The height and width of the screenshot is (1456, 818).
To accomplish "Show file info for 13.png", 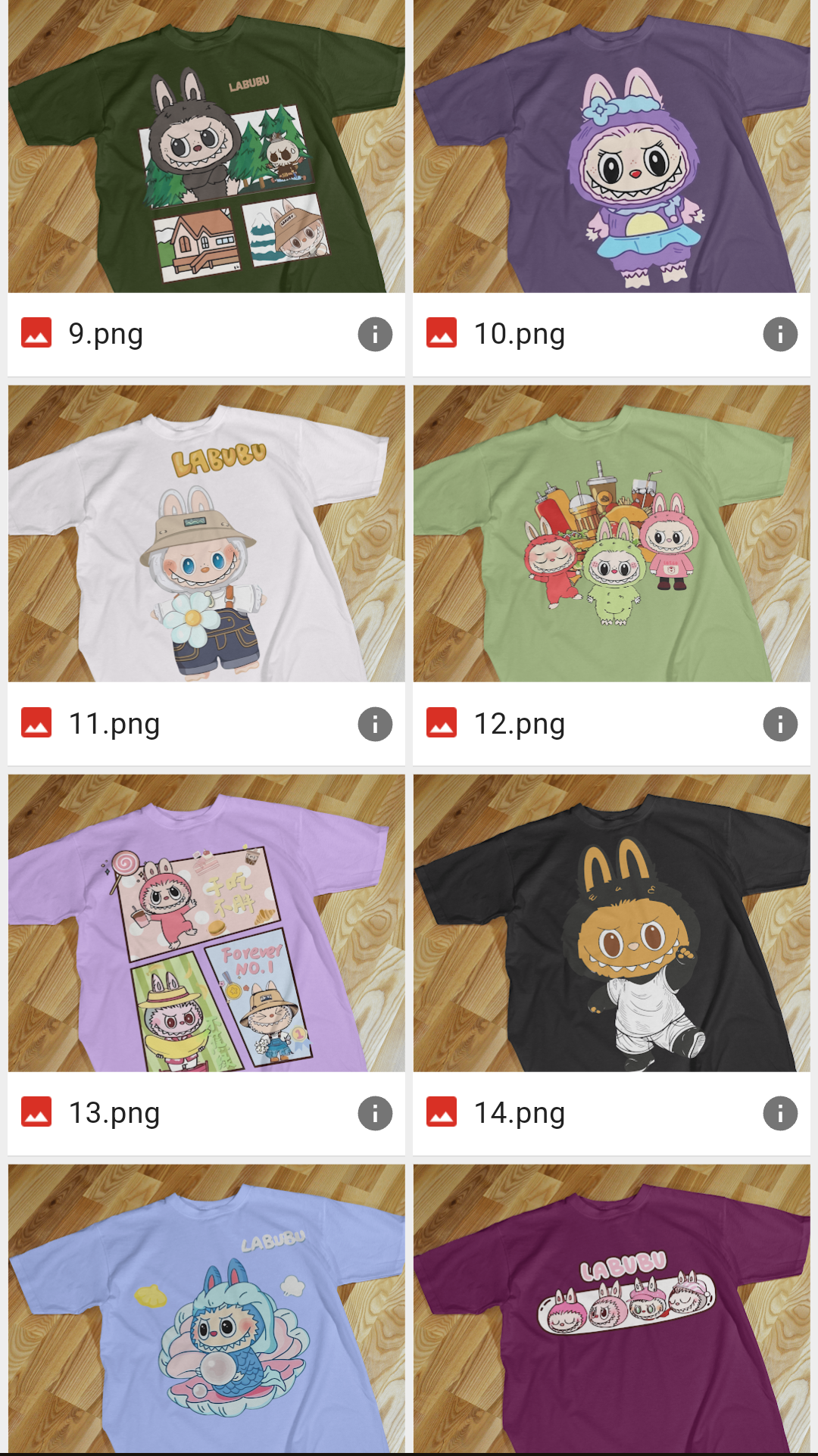I will 375,1113.
